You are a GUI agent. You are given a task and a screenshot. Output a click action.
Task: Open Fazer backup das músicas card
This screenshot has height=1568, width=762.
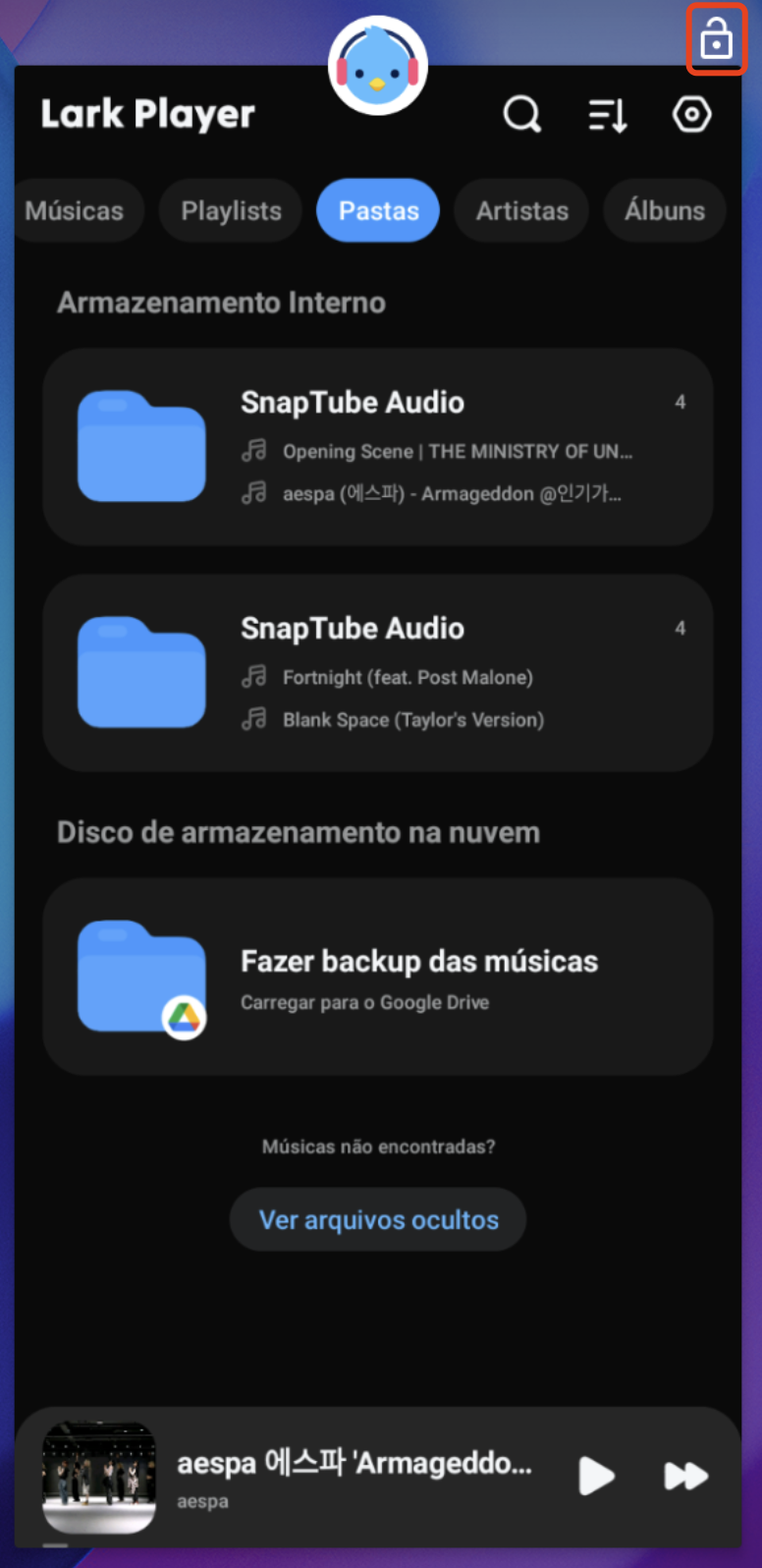378,977
